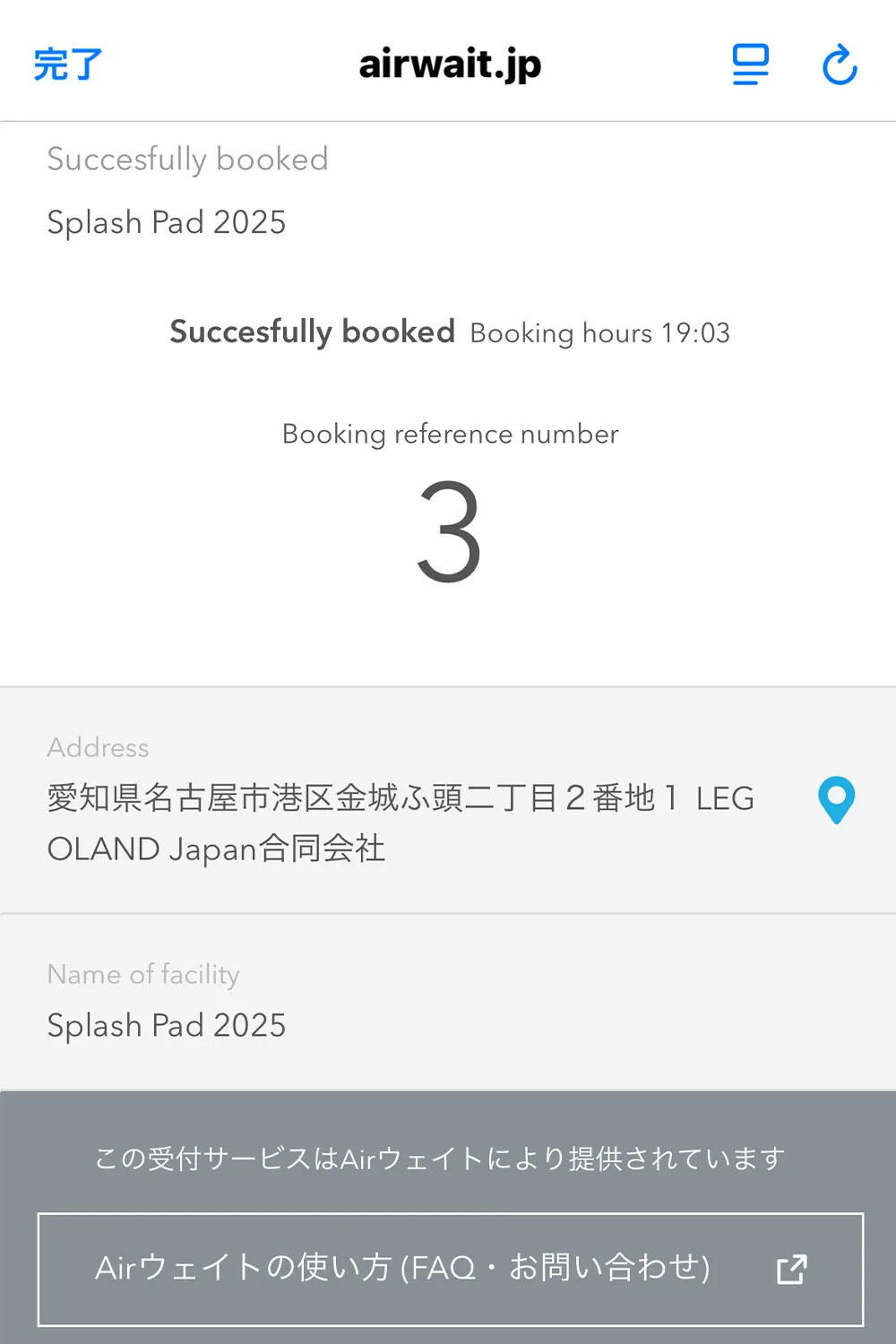The image size is (896, 1344).
Task: Tap 完了 to close the browser view
Action: pos(68,65)
